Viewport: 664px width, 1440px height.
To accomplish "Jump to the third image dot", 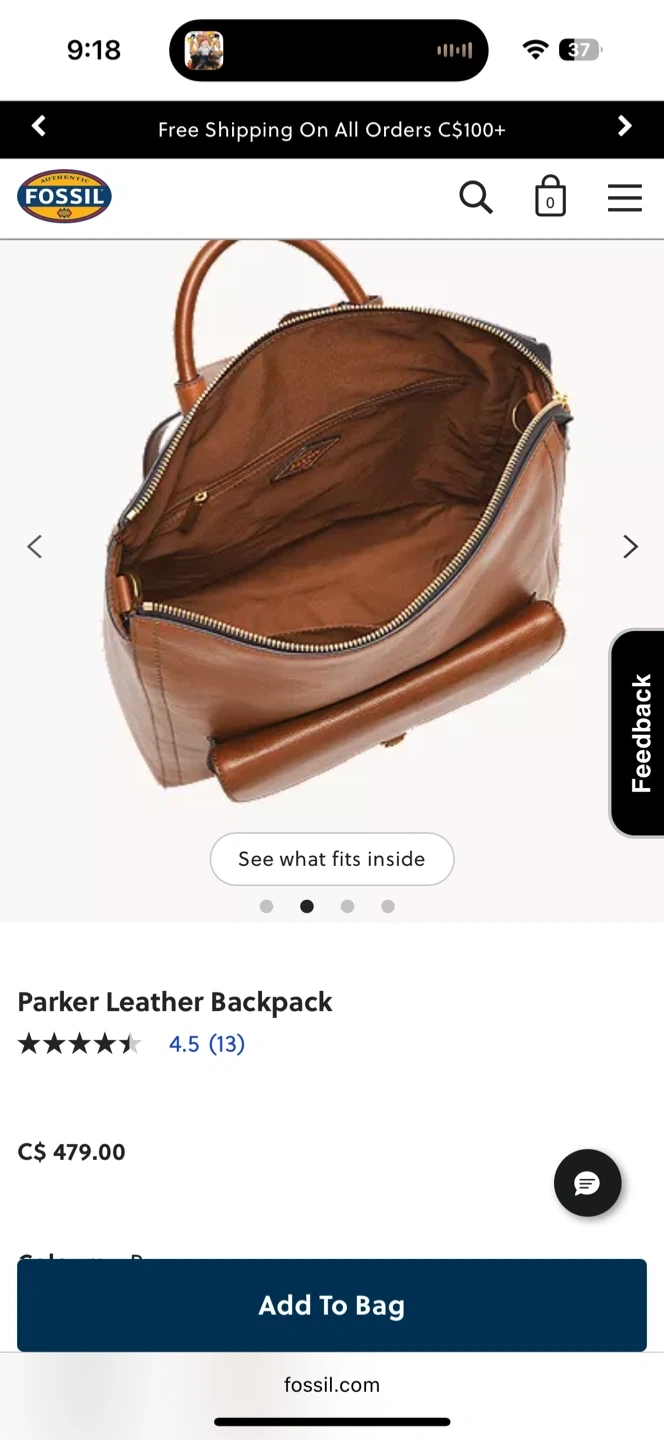I will click(347, 906).
